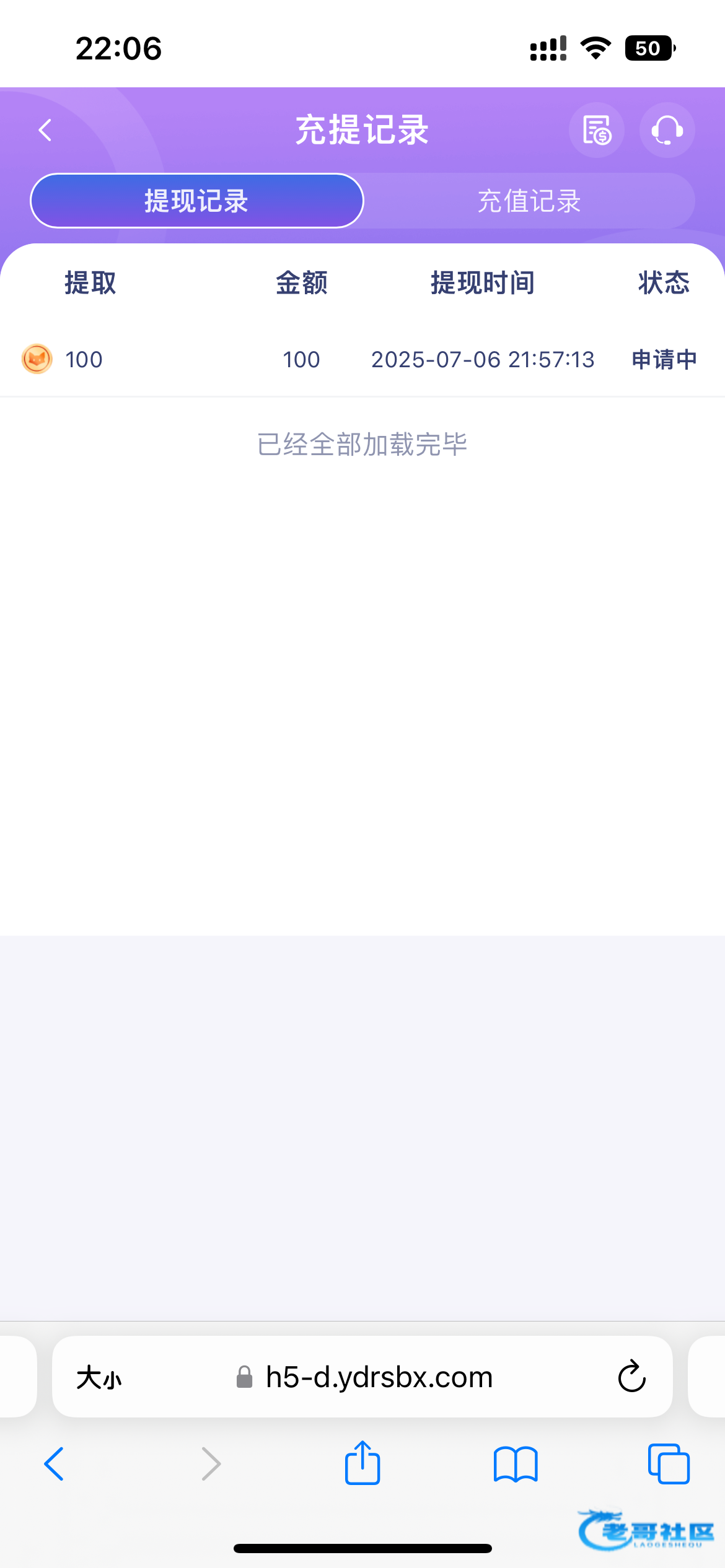The image size is (725, 1568).
Task: Show all open Safari tabs
Action: click(669, 1464)
